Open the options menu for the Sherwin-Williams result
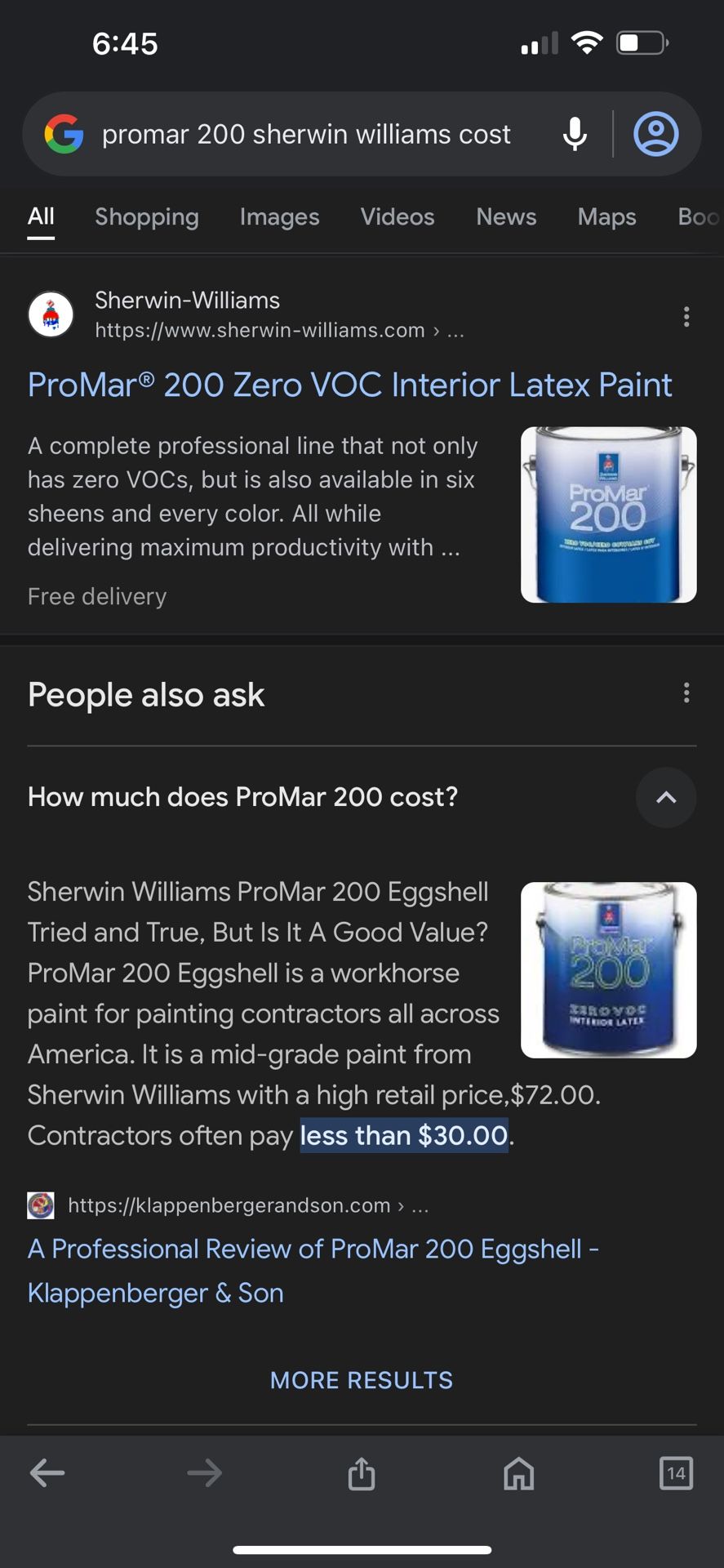 pyautogui.click(x=686, y=317)
